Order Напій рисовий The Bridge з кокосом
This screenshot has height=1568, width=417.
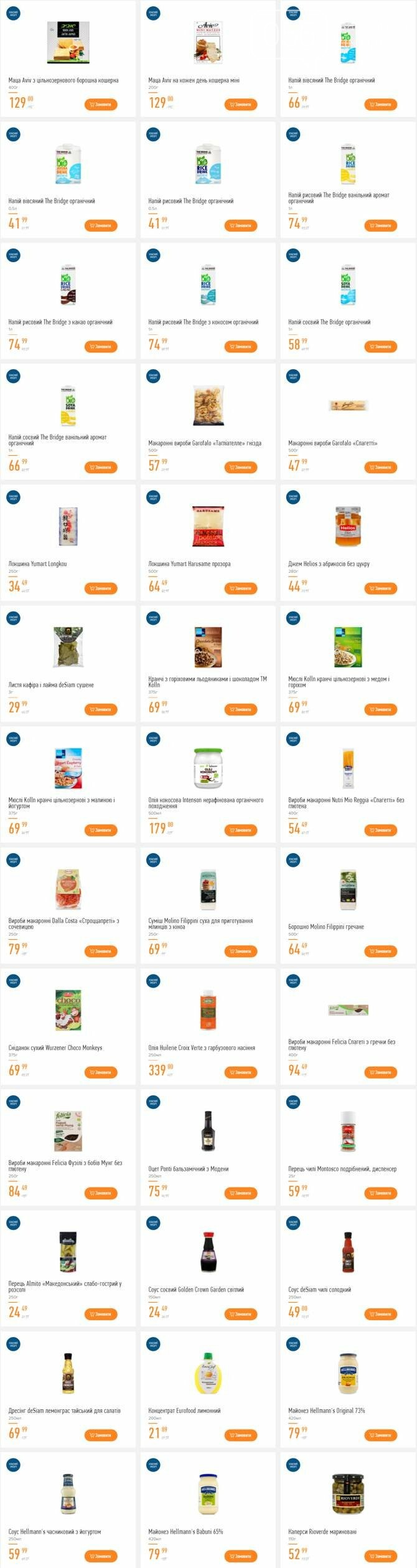tap(240, 346)
